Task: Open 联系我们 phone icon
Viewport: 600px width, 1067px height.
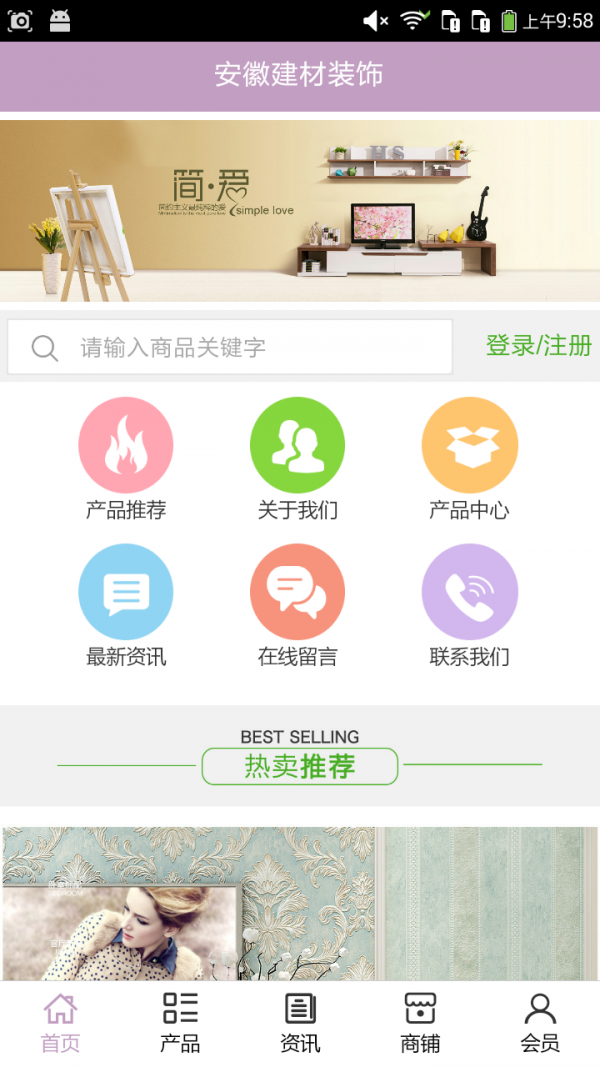Action: [469, 592]
